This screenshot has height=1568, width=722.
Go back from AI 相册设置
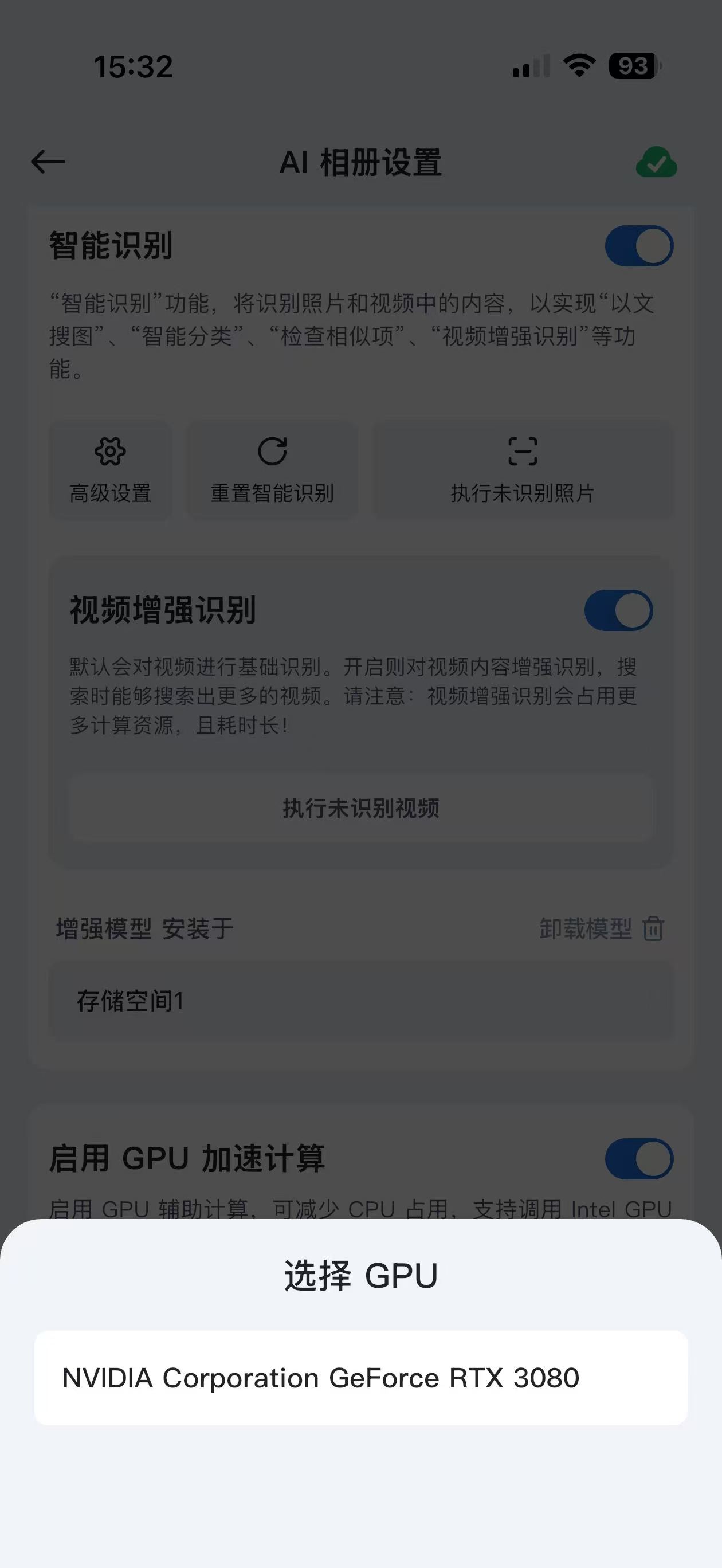click(x=48, y=162)
